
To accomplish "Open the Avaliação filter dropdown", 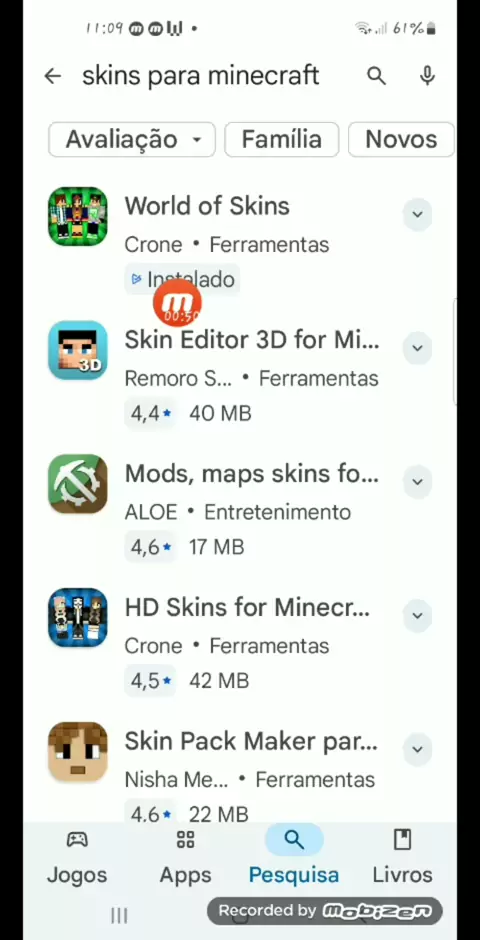I will pos(132,140).
